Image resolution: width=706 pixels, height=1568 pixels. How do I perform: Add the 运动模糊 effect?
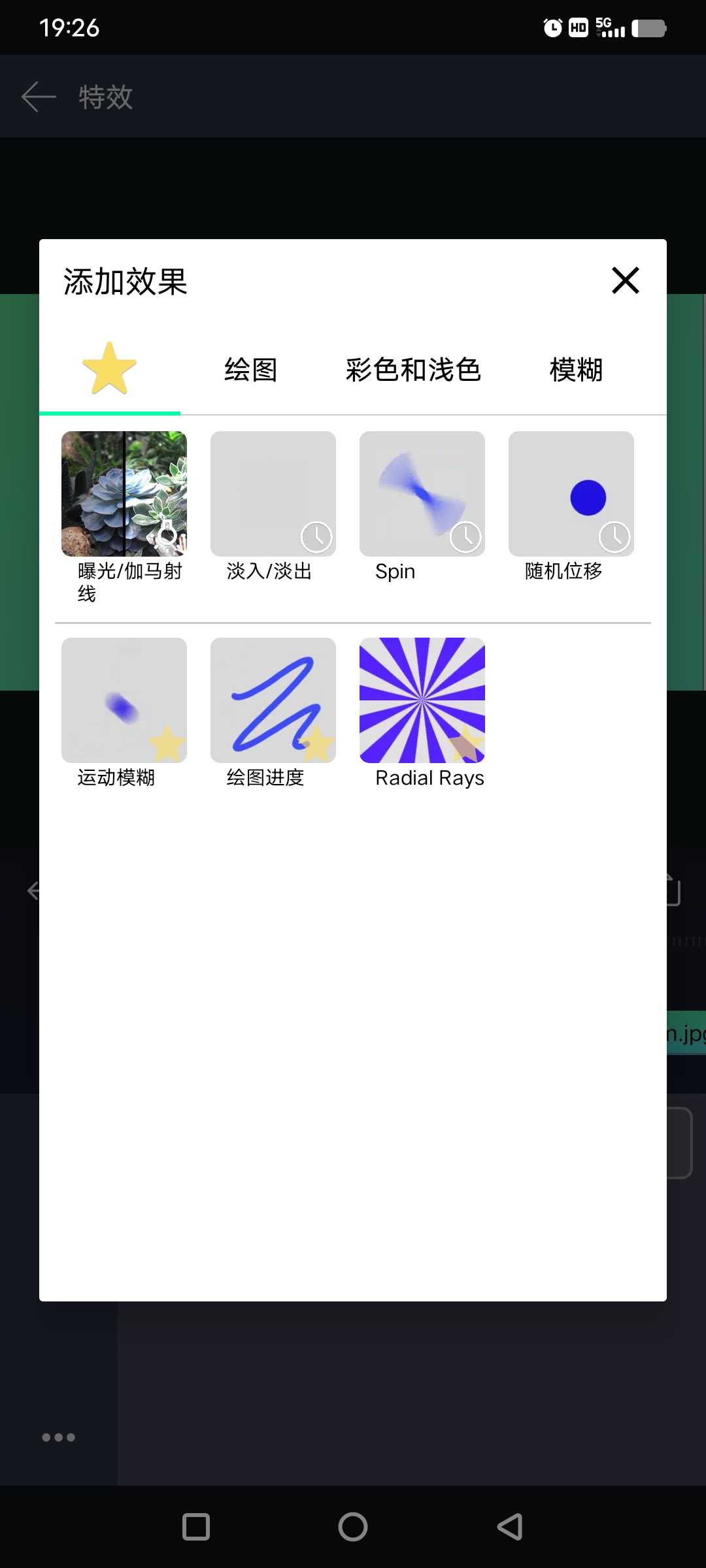[x=124, y=700]
